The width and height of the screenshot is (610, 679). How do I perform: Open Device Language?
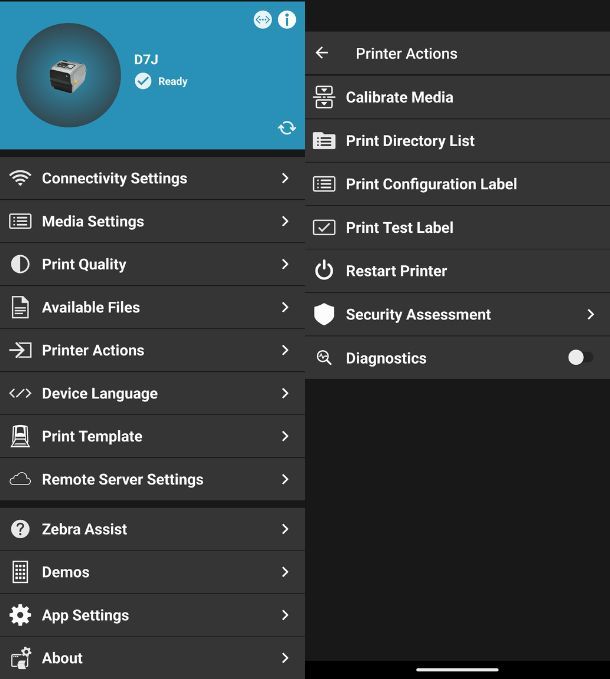(152, 393)
